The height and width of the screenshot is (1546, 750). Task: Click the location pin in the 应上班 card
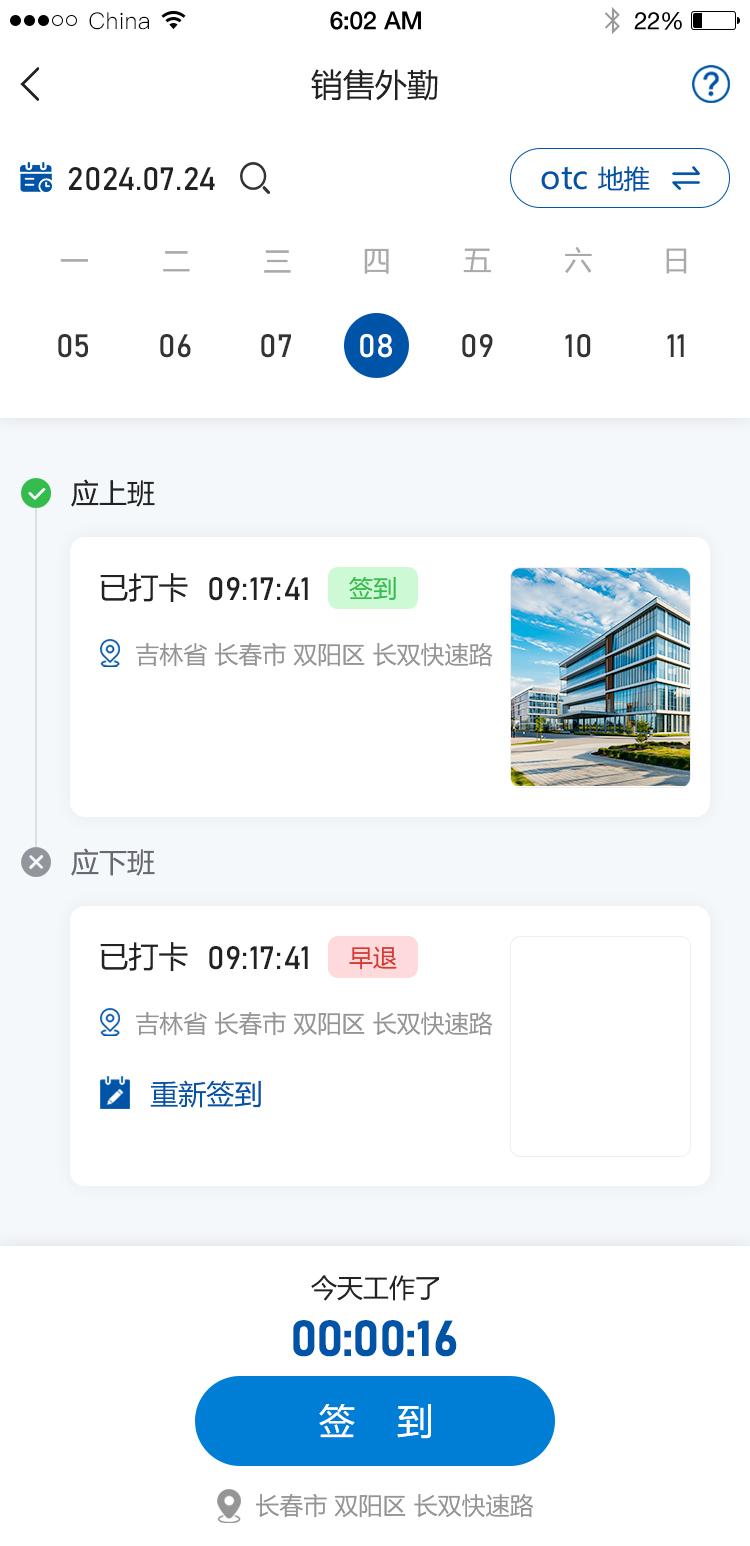coord(110,653)
